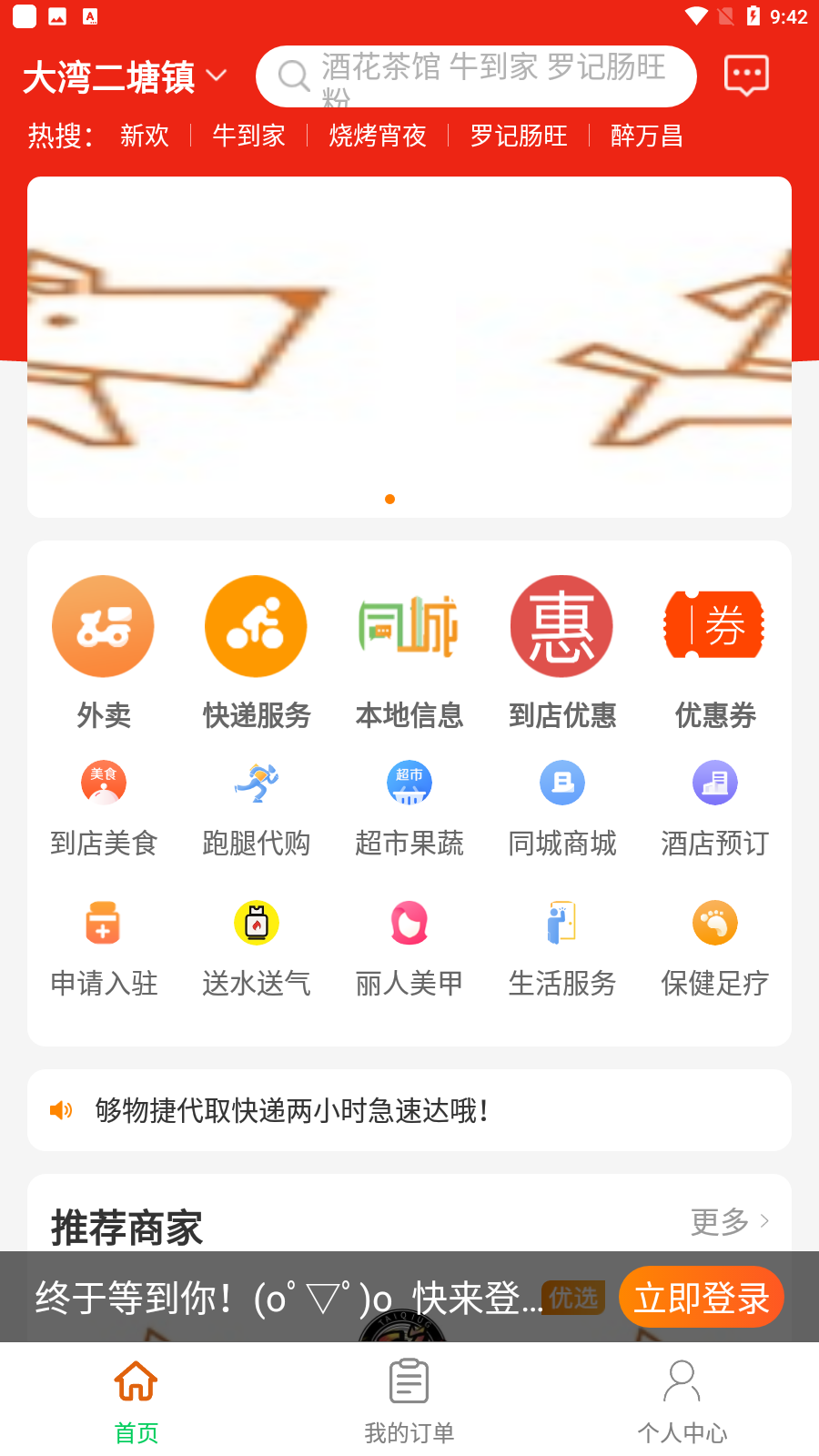Search hot keyword 醉万昌
This screenshot has width=819, height=1456.
[646, 136]
